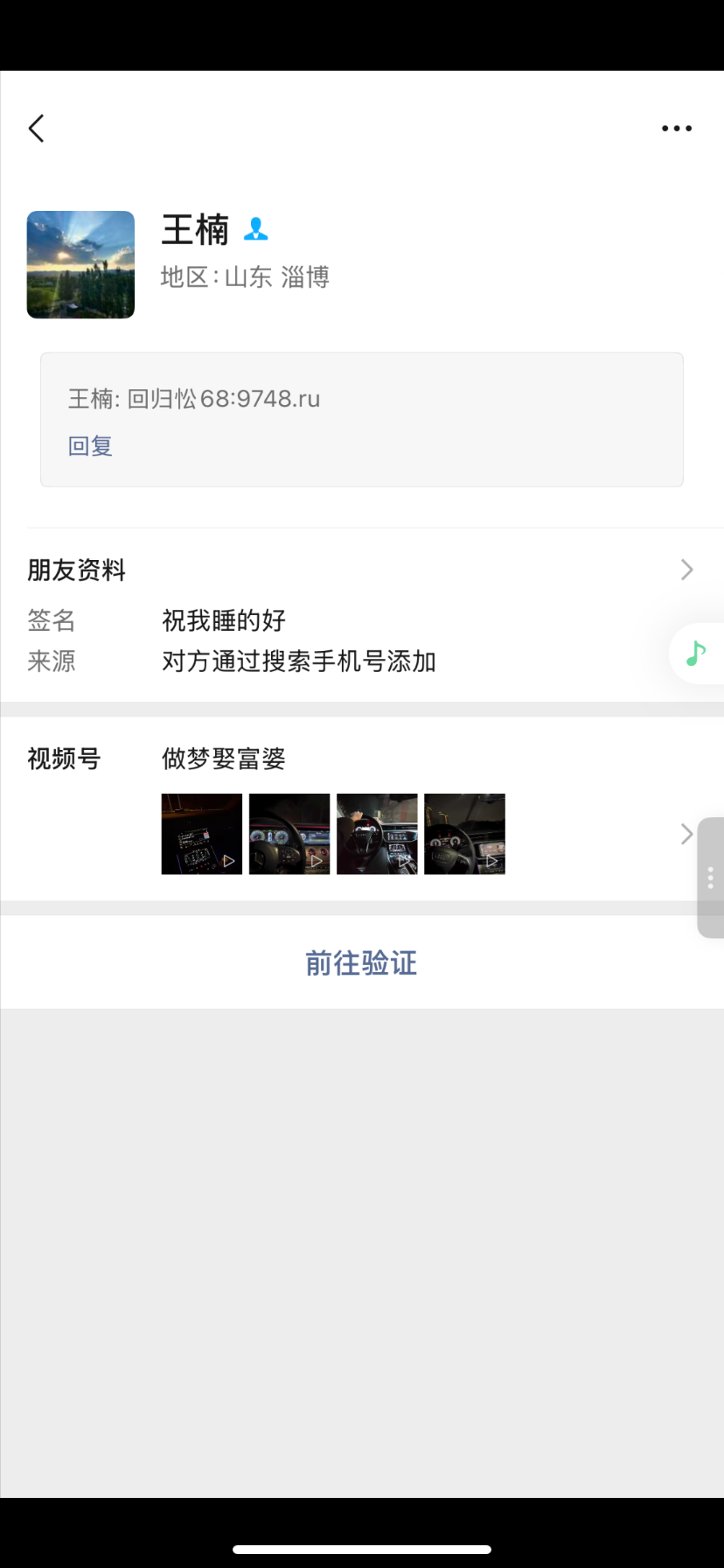Play the third video thumbnail in 视频号
724x1568 pixels.
pos(377,834)
